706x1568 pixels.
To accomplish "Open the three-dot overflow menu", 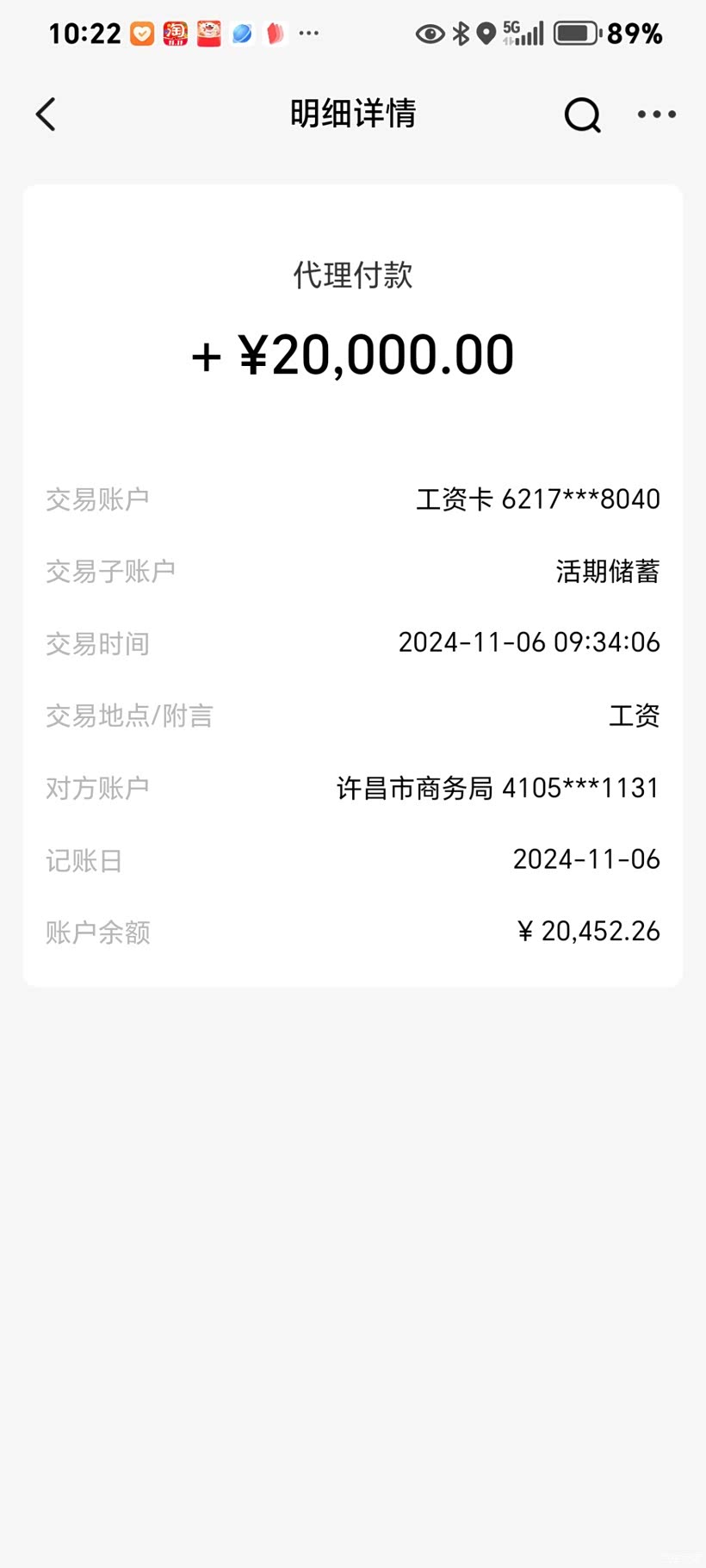I will [x=656, y=115].
